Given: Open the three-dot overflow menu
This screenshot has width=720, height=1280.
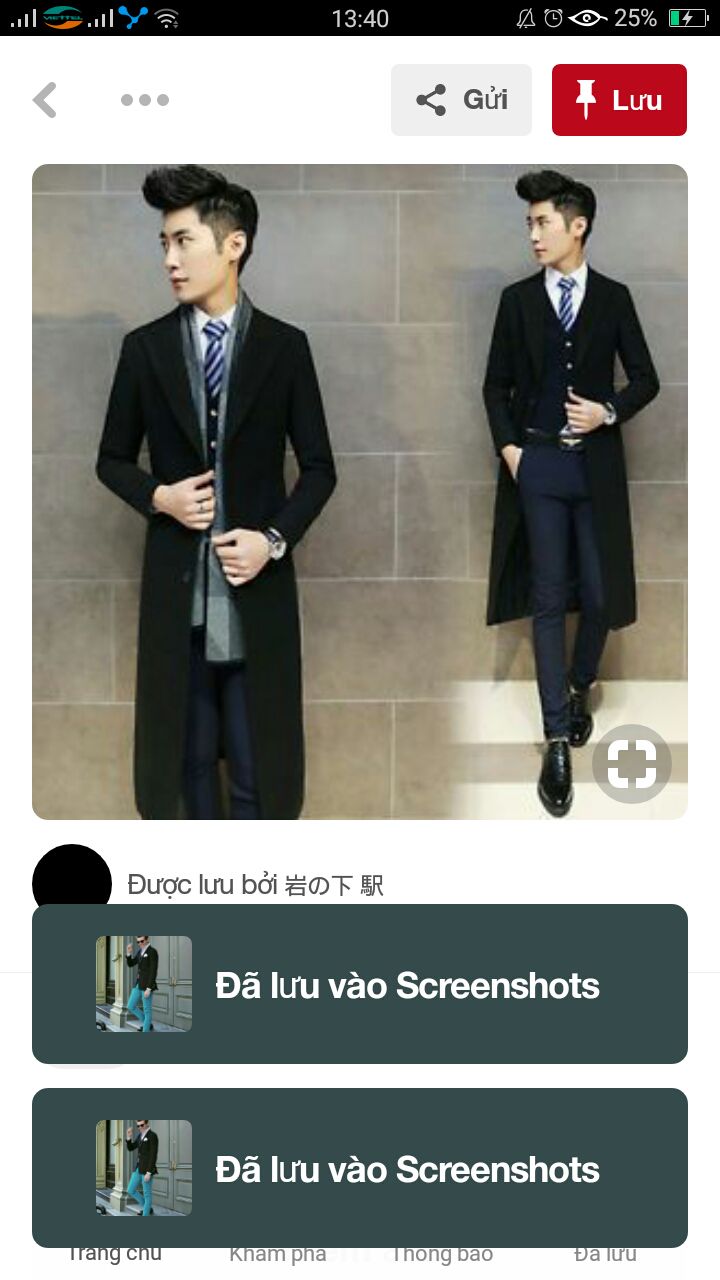Looking at the screenshot, I should (x=145, y=100).
